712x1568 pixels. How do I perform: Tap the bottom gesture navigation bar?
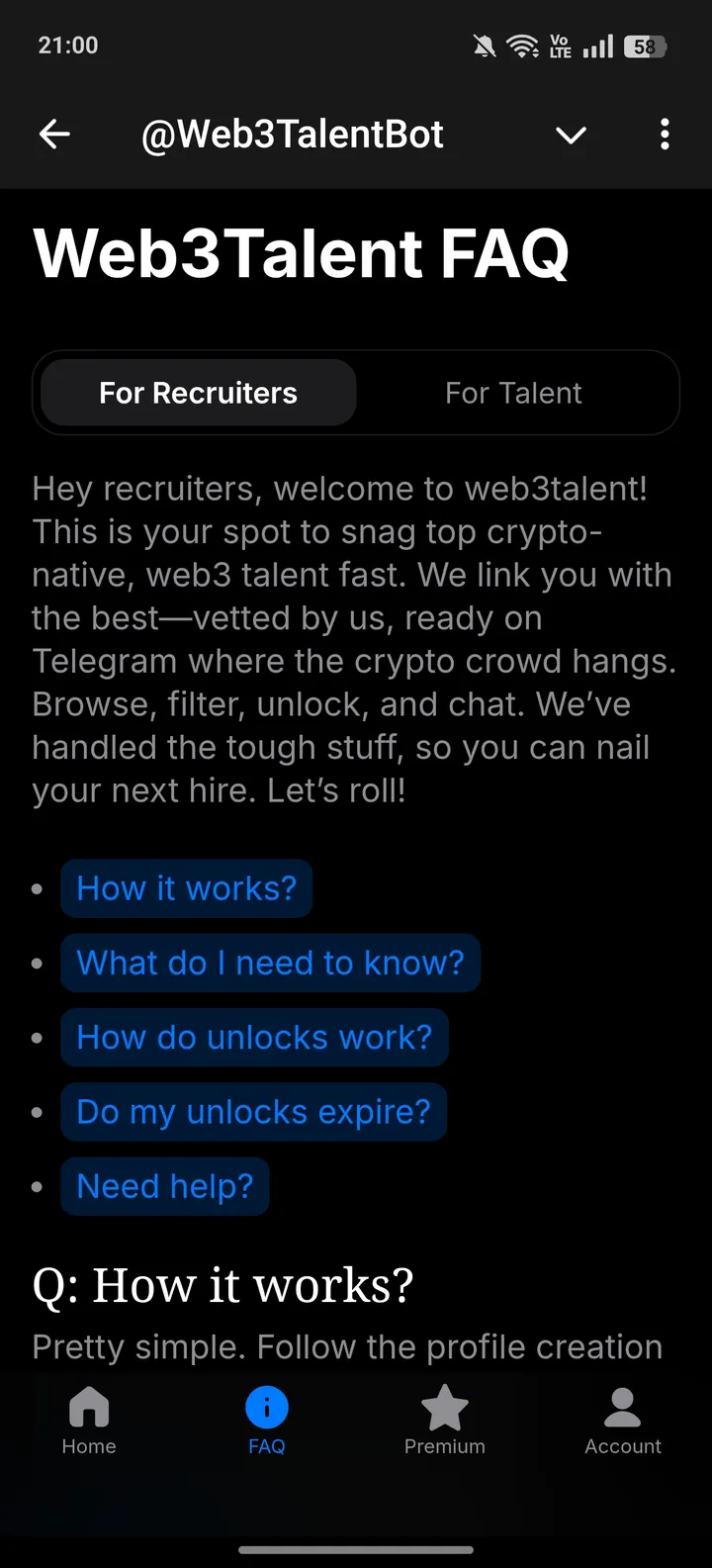click(x=356, y=1551)
